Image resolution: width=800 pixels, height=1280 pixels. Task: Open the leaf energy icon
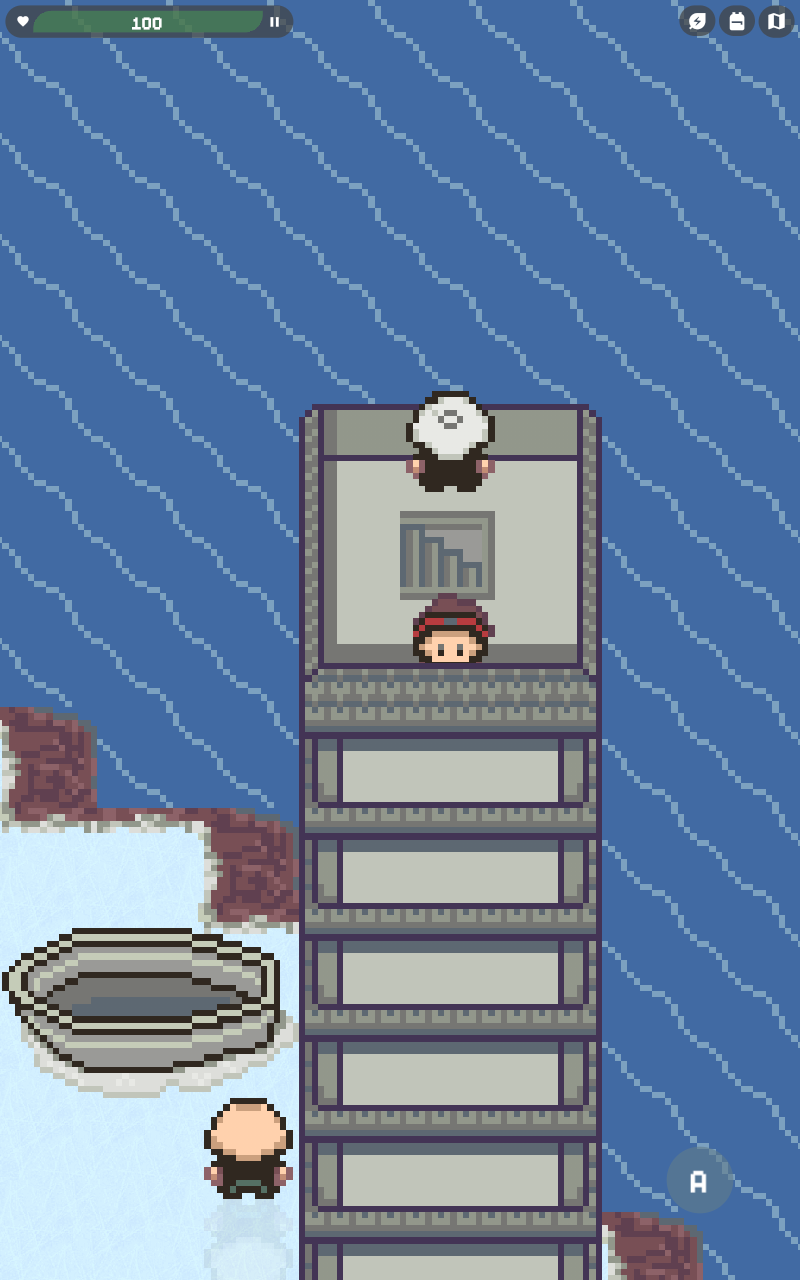[x=697, y=21]
